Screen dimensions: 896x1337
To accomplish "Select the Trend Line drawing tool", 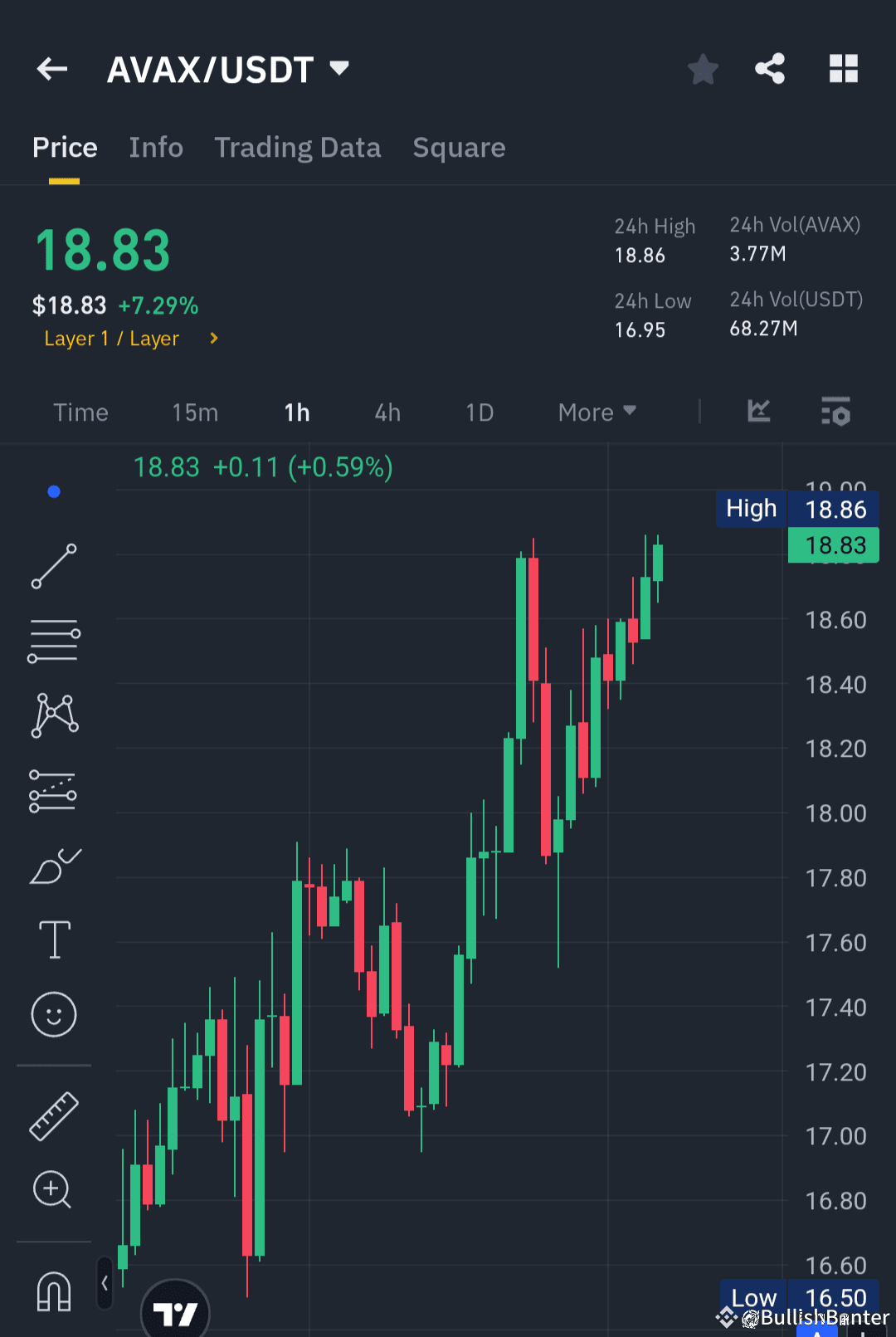I will click(53, 567).
